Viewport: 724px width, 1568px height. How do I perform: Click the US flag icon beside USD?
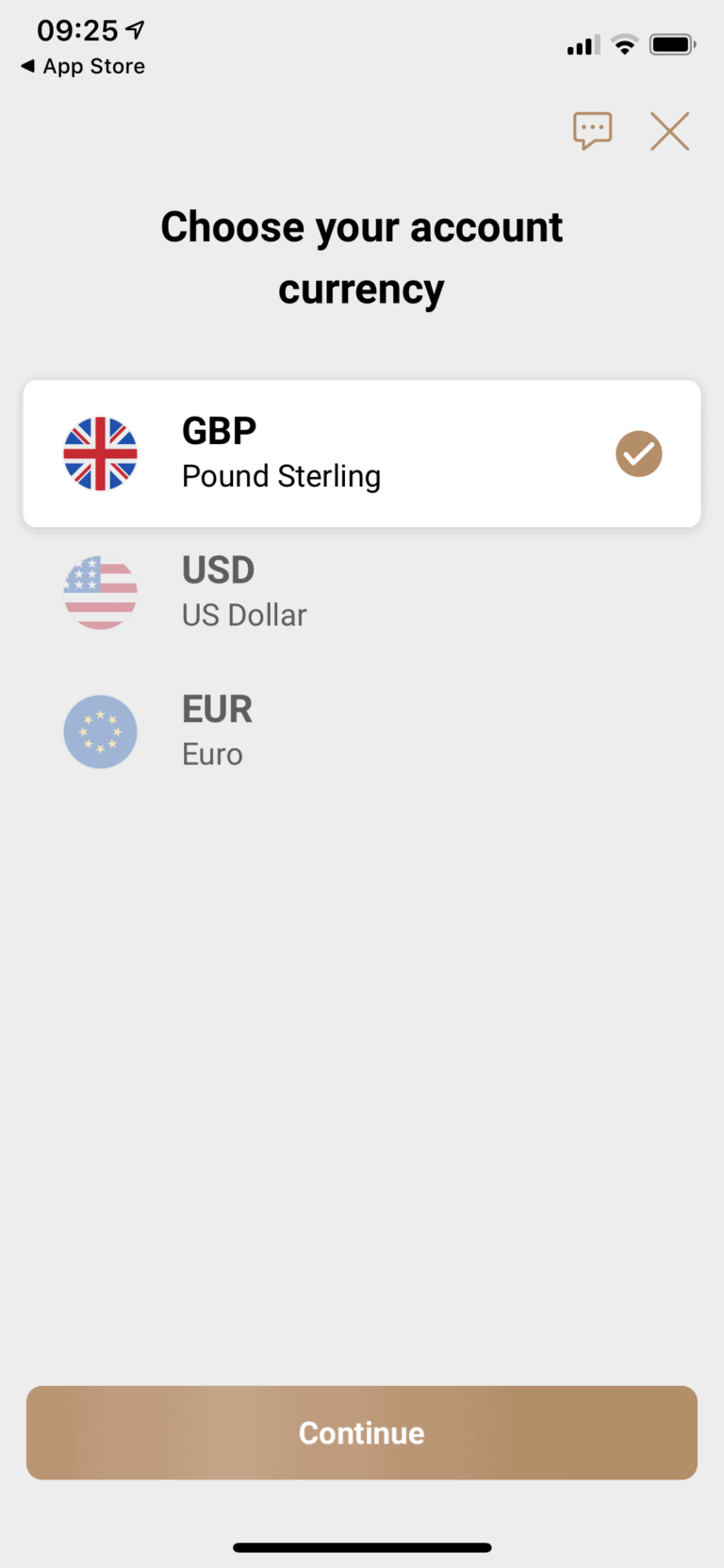(101, 592)
